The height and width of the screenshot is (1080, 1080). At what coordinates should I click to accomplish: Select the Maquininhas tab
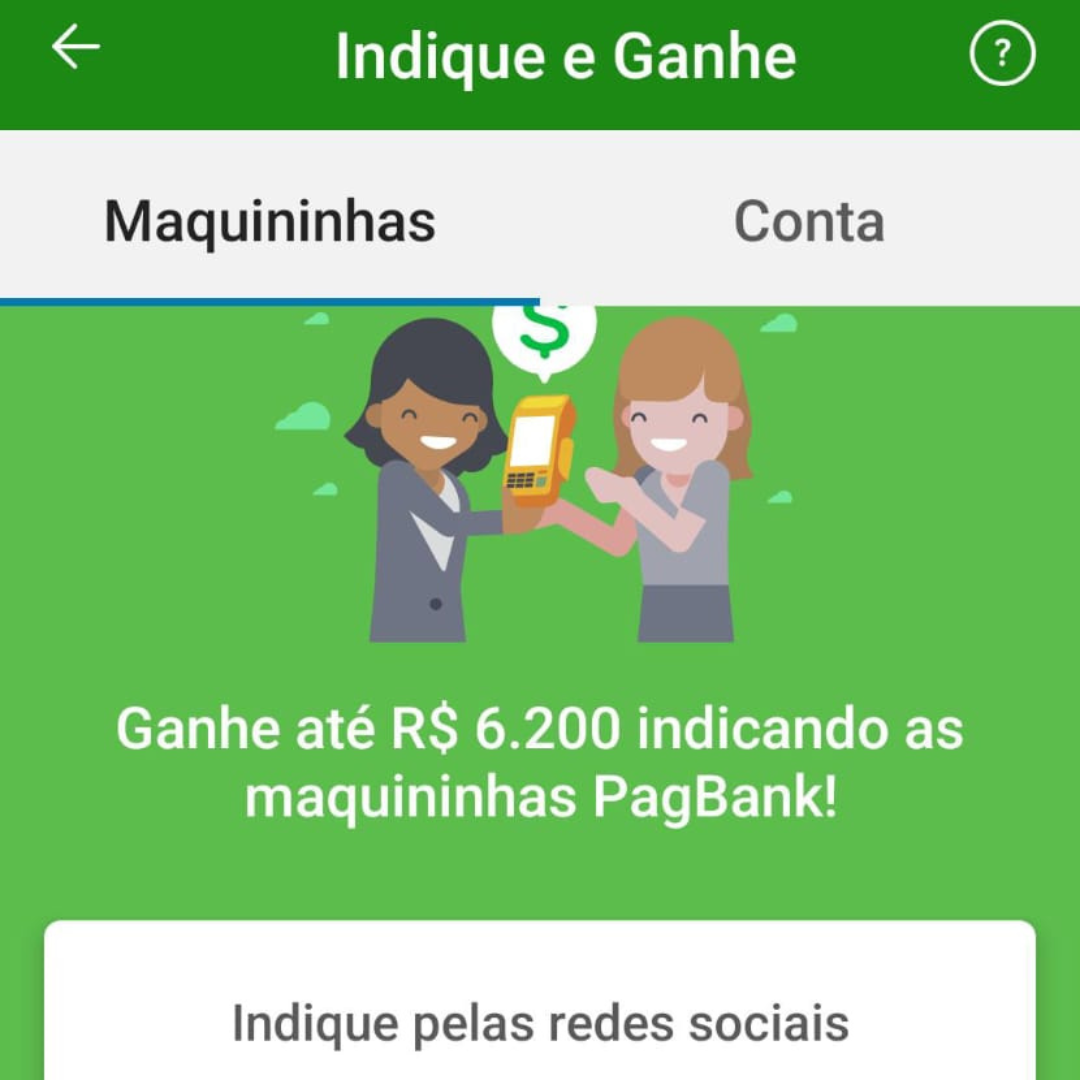[x=270, y=221]
